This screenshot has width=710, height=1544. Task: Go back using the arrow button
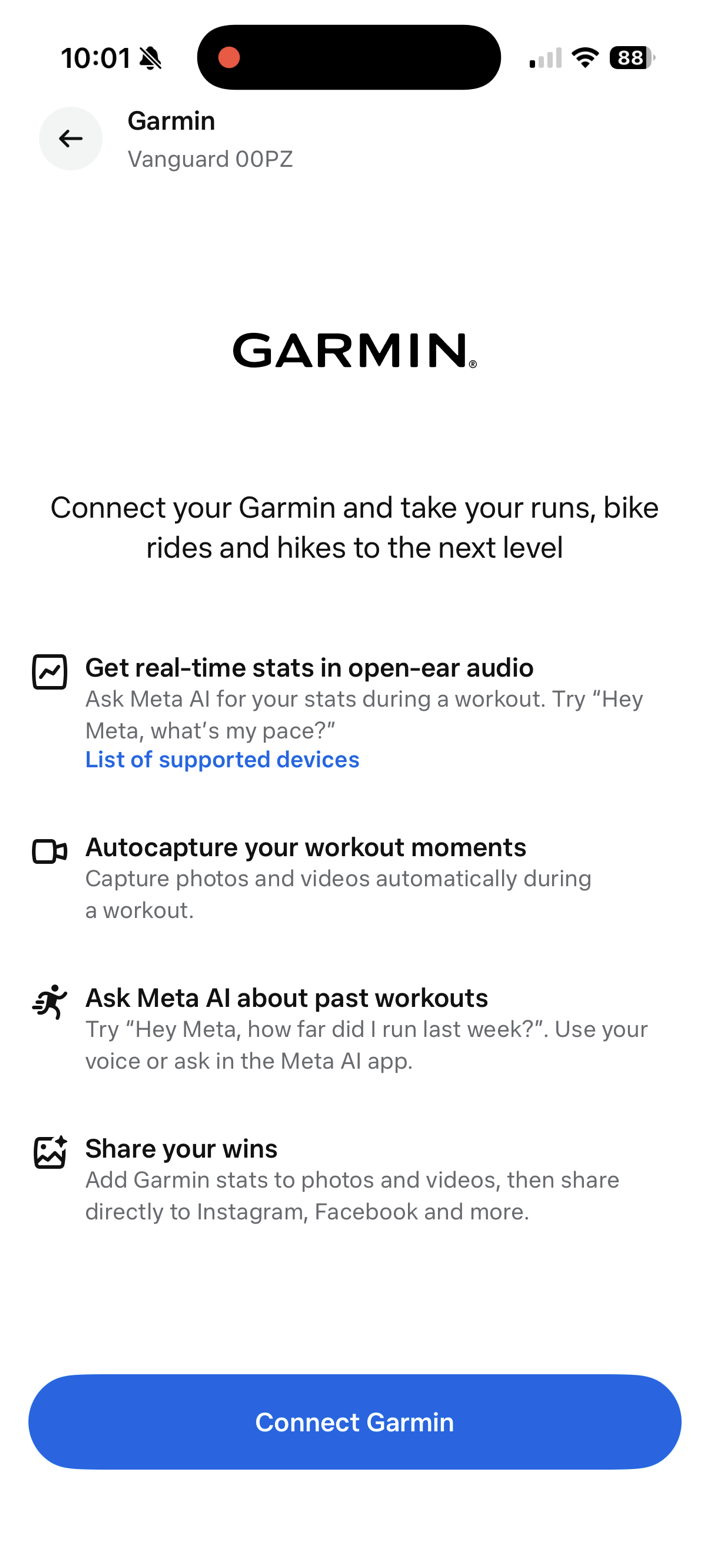pos(70,138)
